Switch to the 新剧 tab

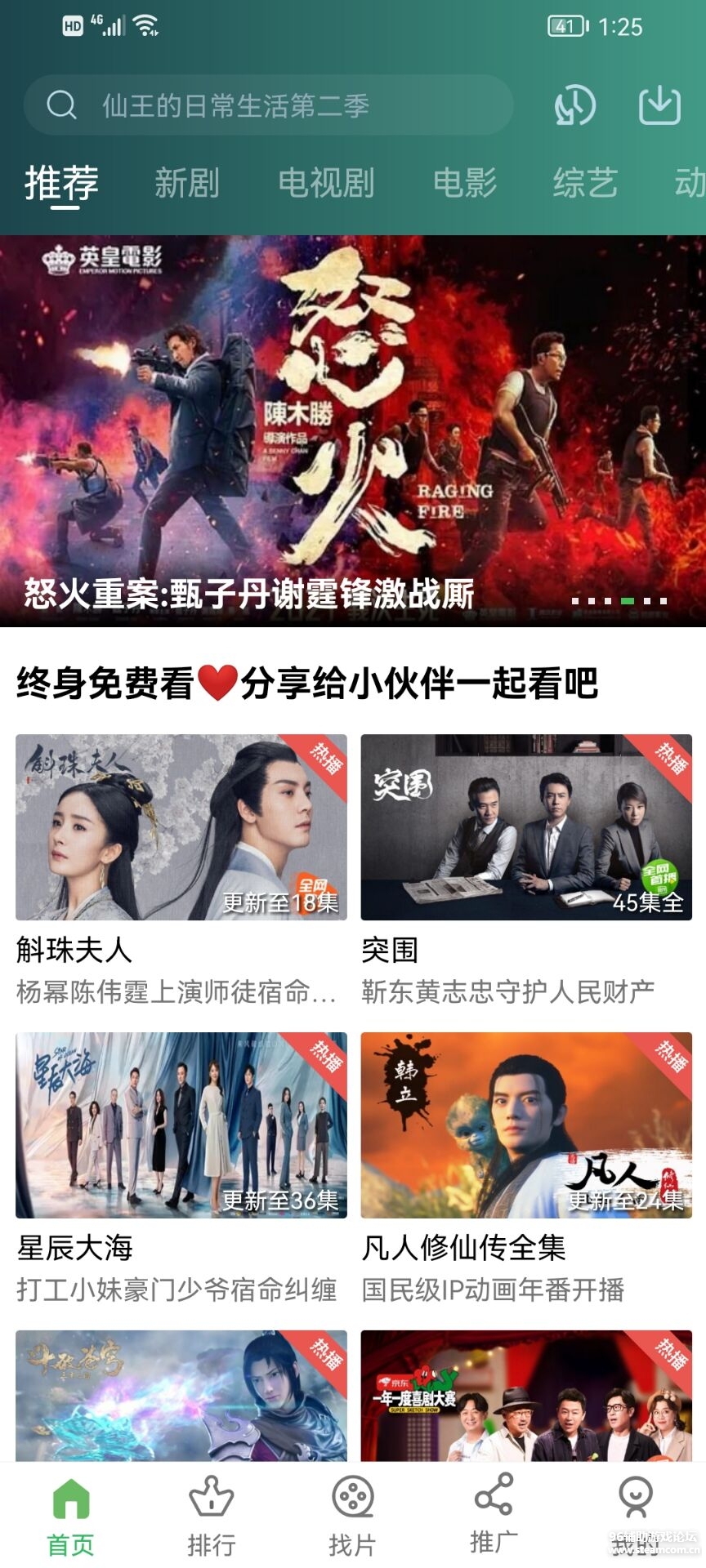click(187, 182)
